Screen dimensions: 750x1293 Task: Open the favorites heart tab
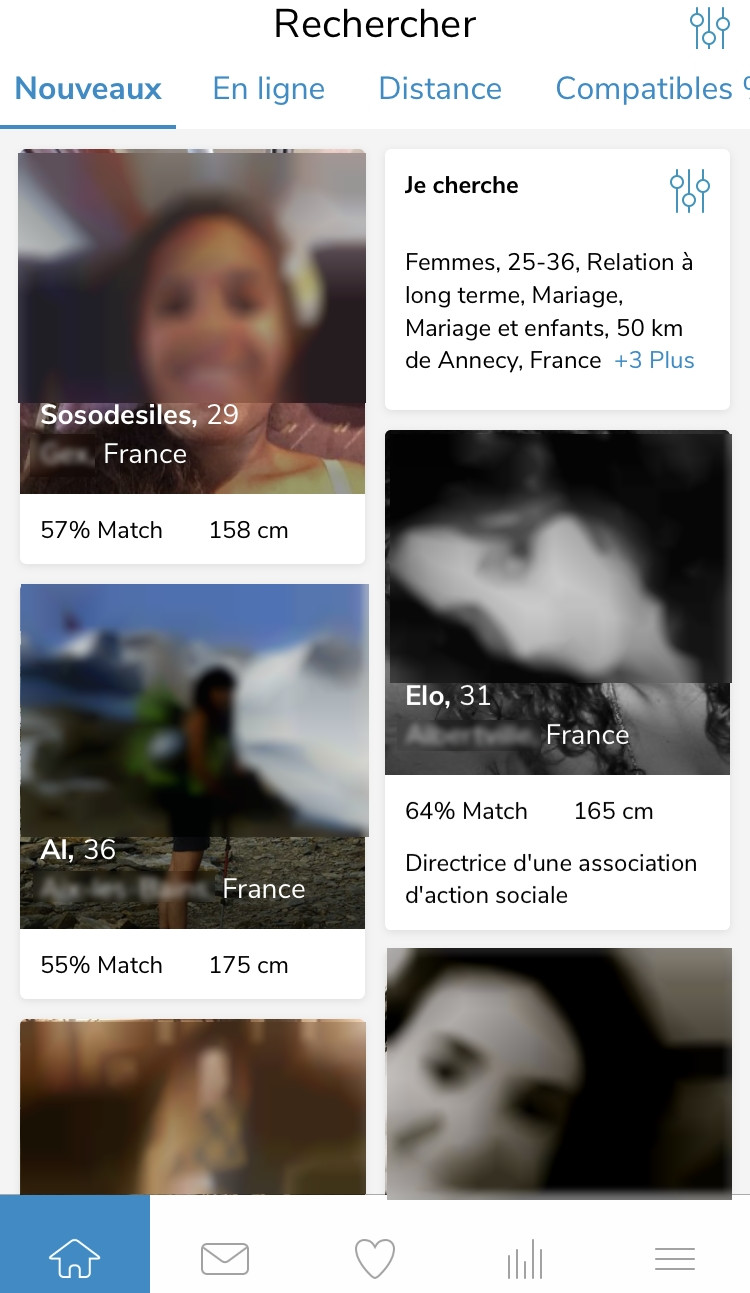pos(375,1258)
